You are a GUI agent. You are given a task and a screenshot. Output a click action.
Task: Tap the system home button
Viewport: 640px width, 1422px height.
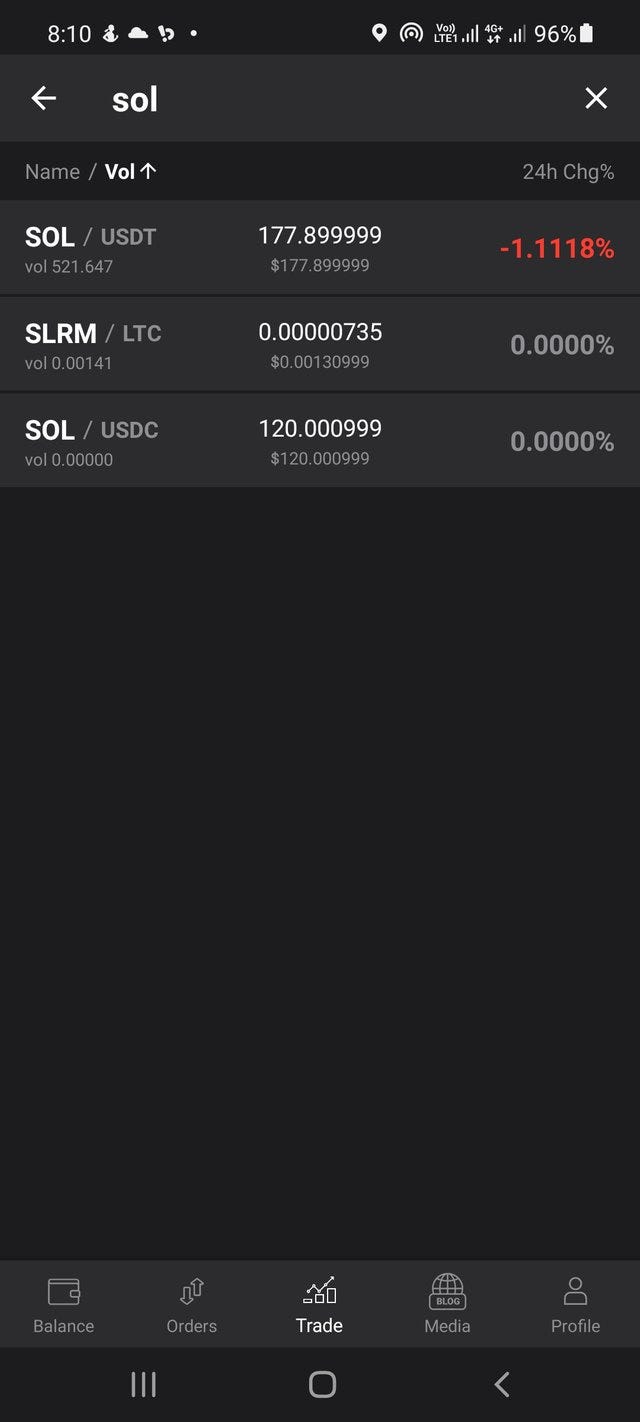(322, 1384)
